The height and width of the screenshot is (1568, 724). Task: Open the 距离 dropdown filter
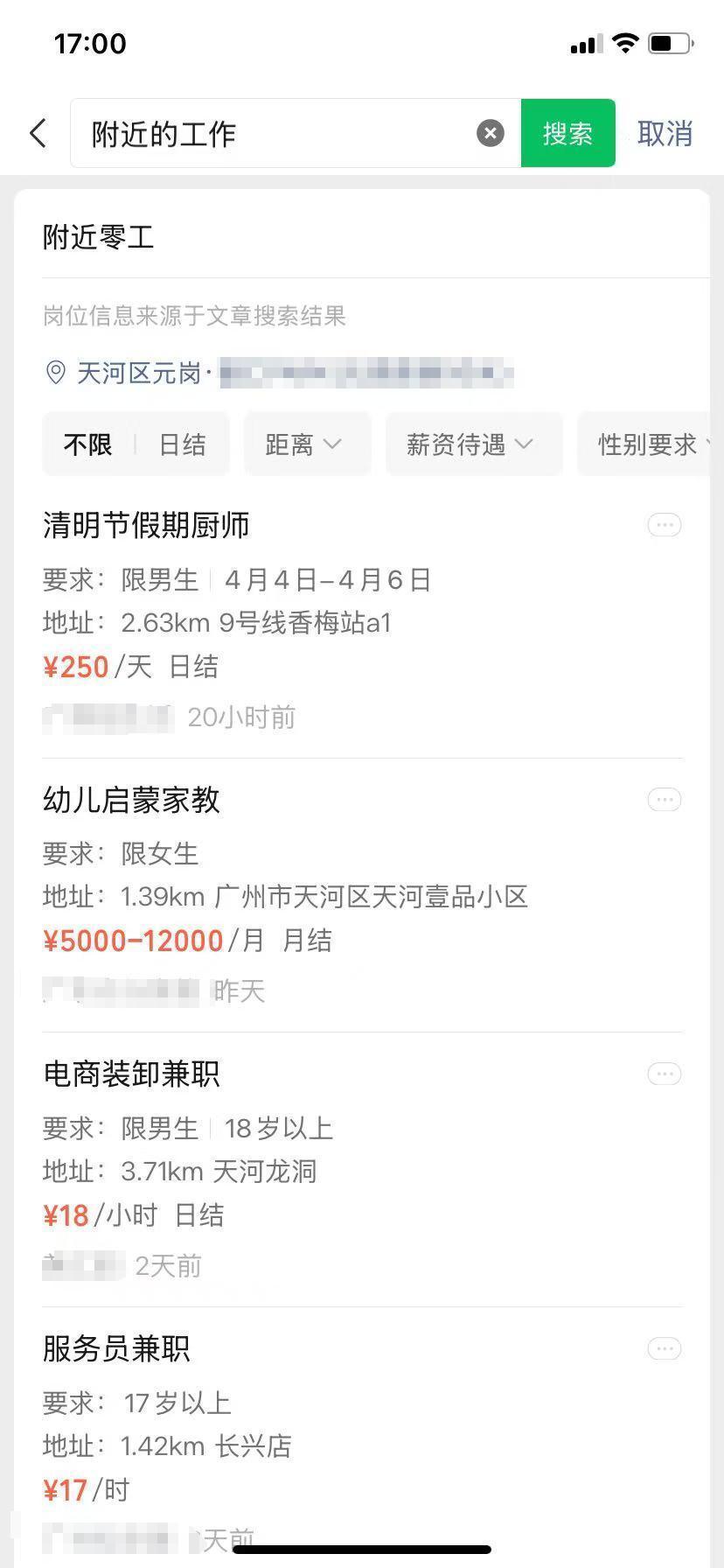306,444
